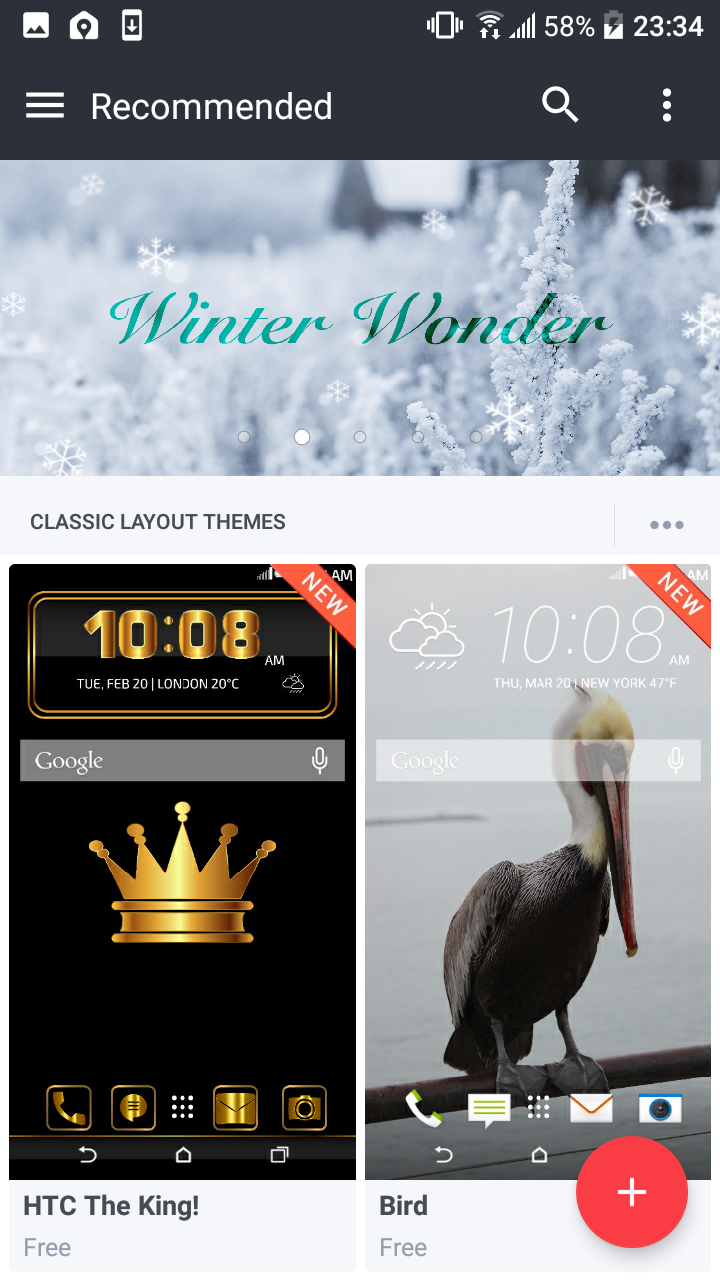720x1280 pixels.
Task: Show more Classic Layout Themes options
Action: click(x=667, y=525)
